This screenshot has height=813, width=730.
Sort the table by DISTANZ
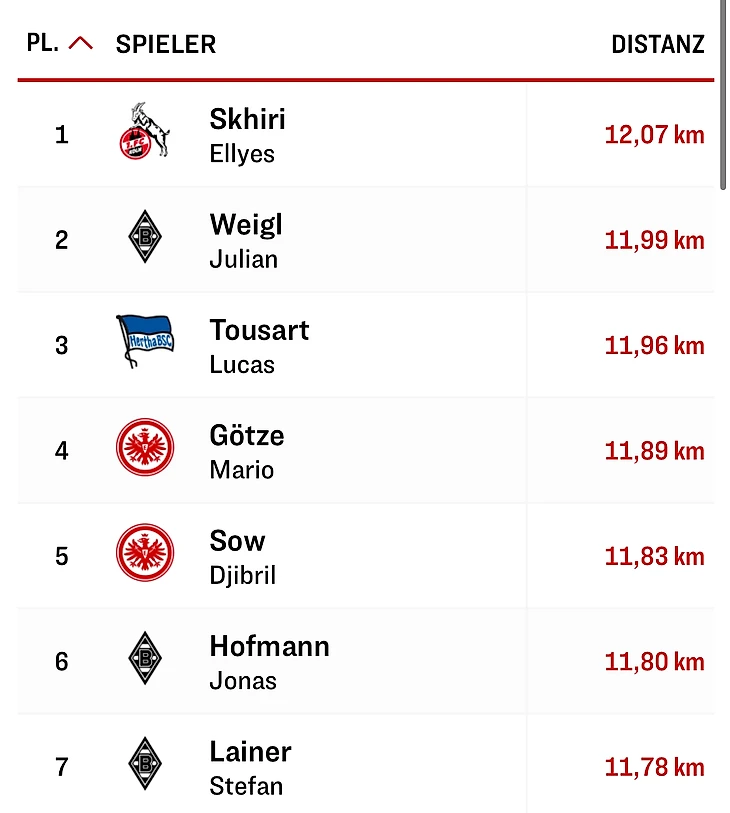pyautogui.click(x=657, y=44)
